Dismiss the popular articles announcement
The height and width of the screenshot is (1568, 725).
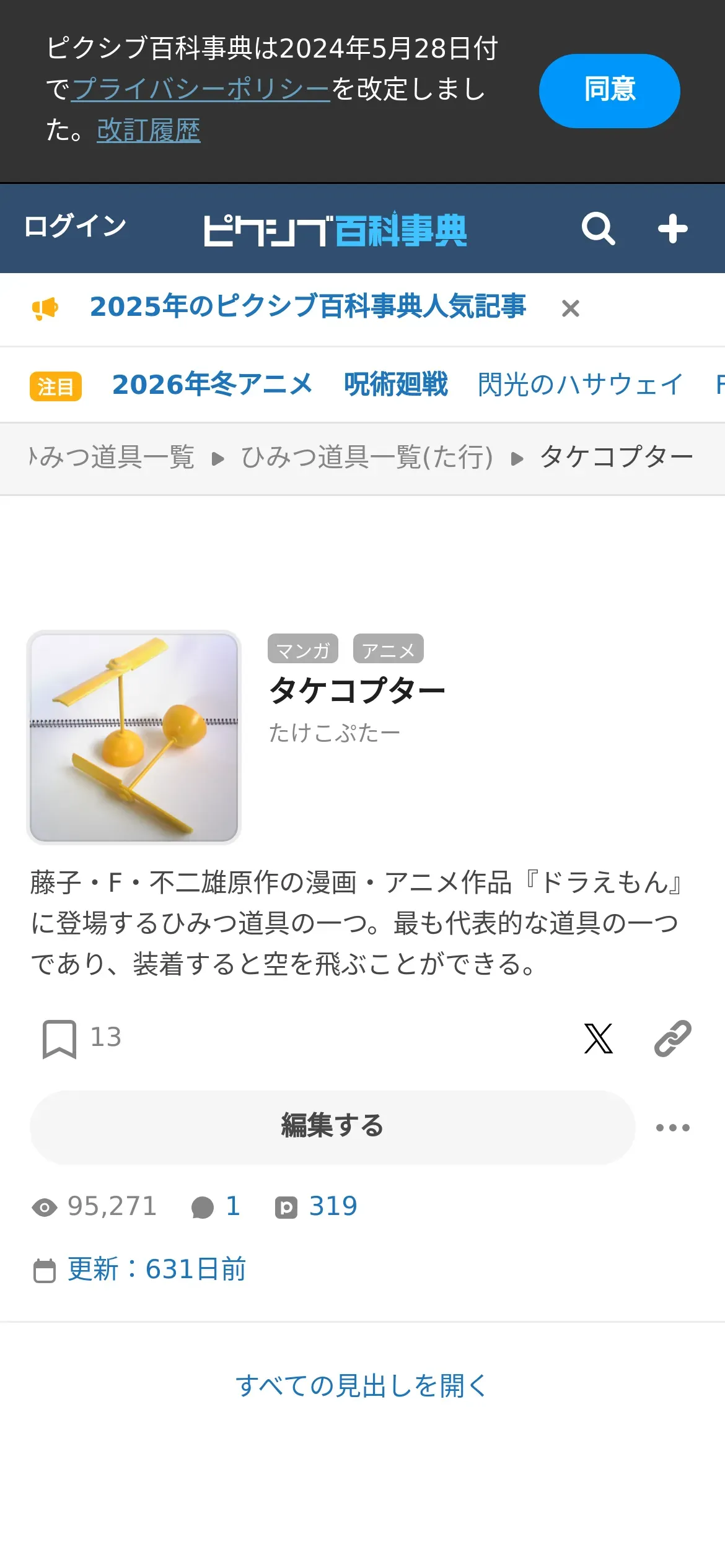[x=570, y=308]
